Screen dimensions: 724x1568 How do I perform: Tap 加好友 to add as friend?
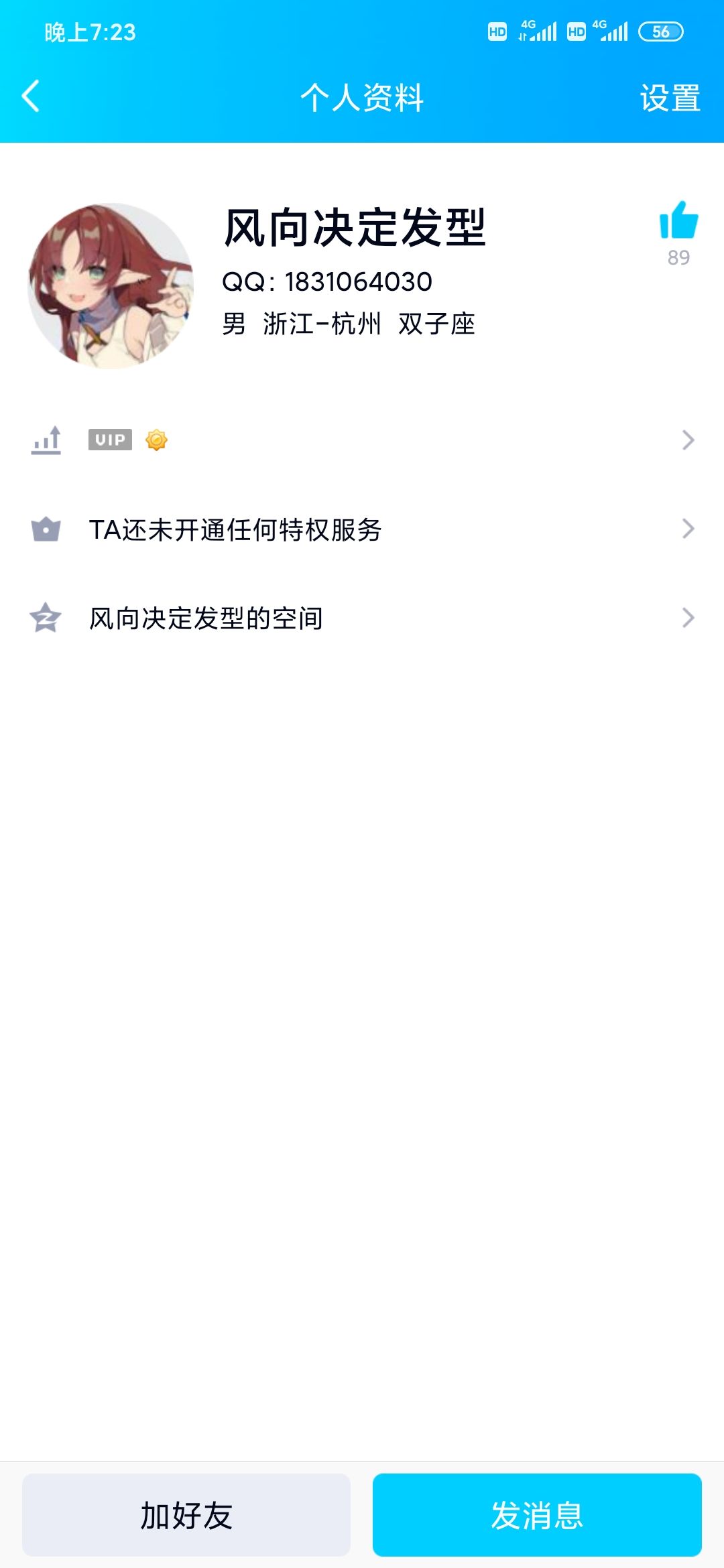[x=186, y=1514]
